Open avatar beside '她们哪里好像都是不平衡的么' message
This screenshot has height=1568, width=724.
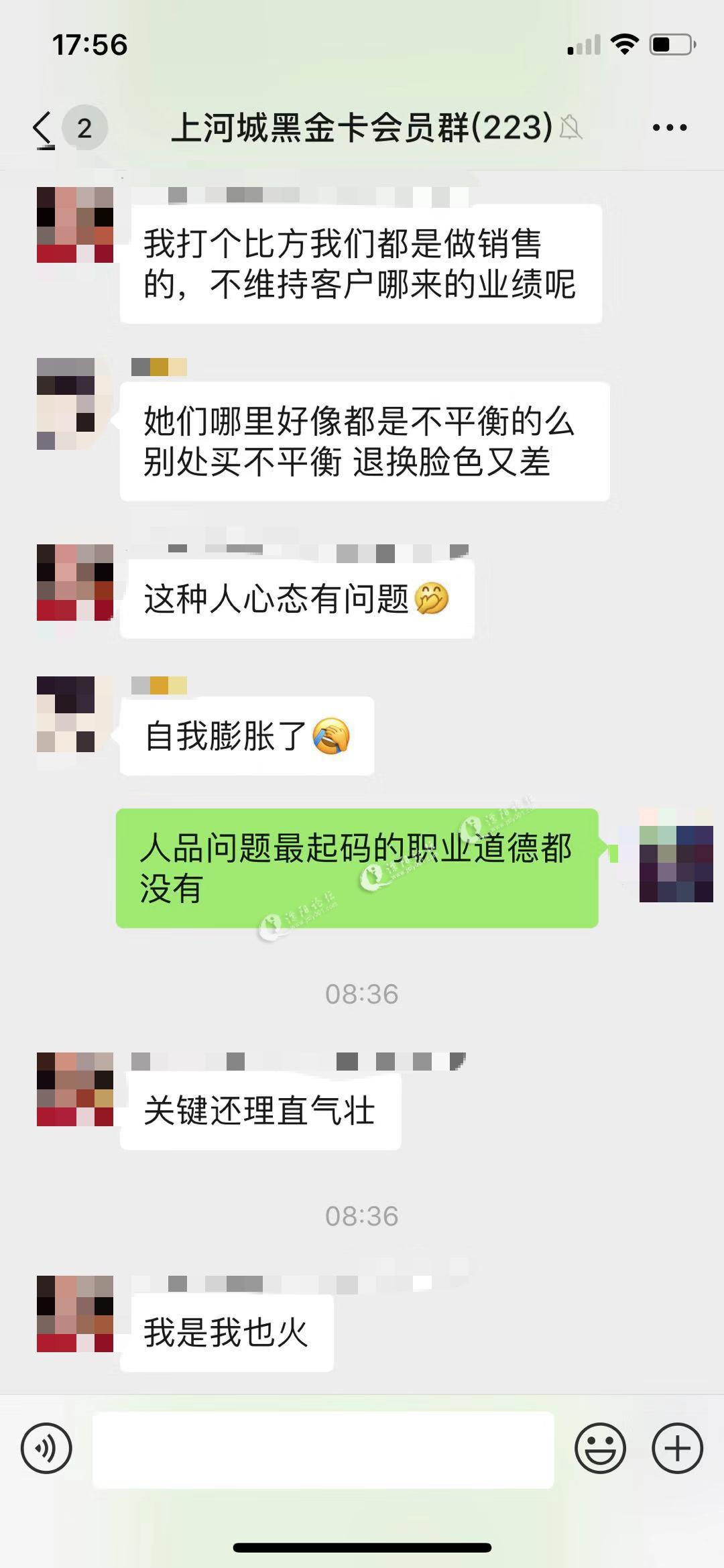click(66, 404)
